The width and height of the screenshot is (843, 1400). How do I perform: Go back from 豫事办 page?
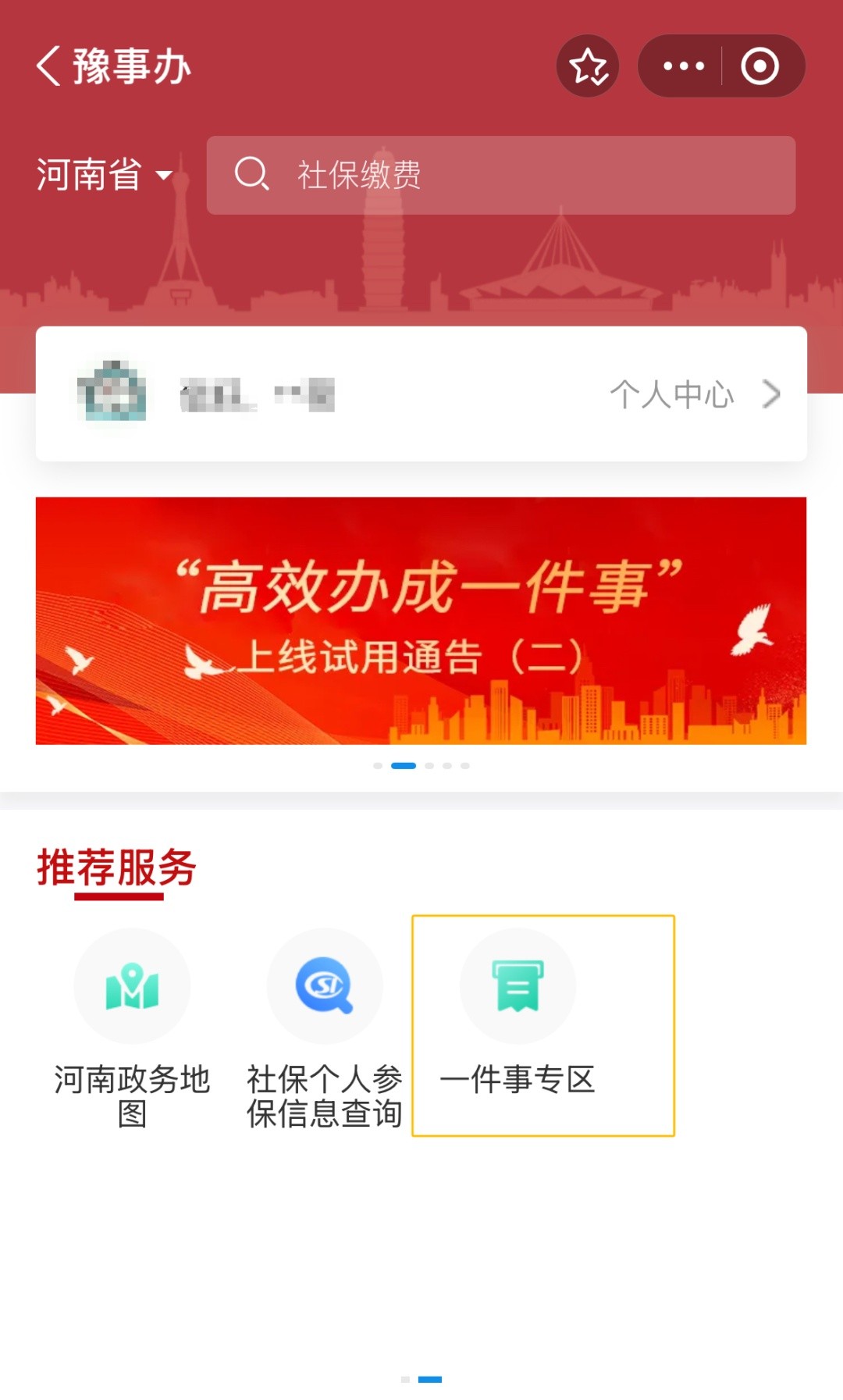click(48, 66)
